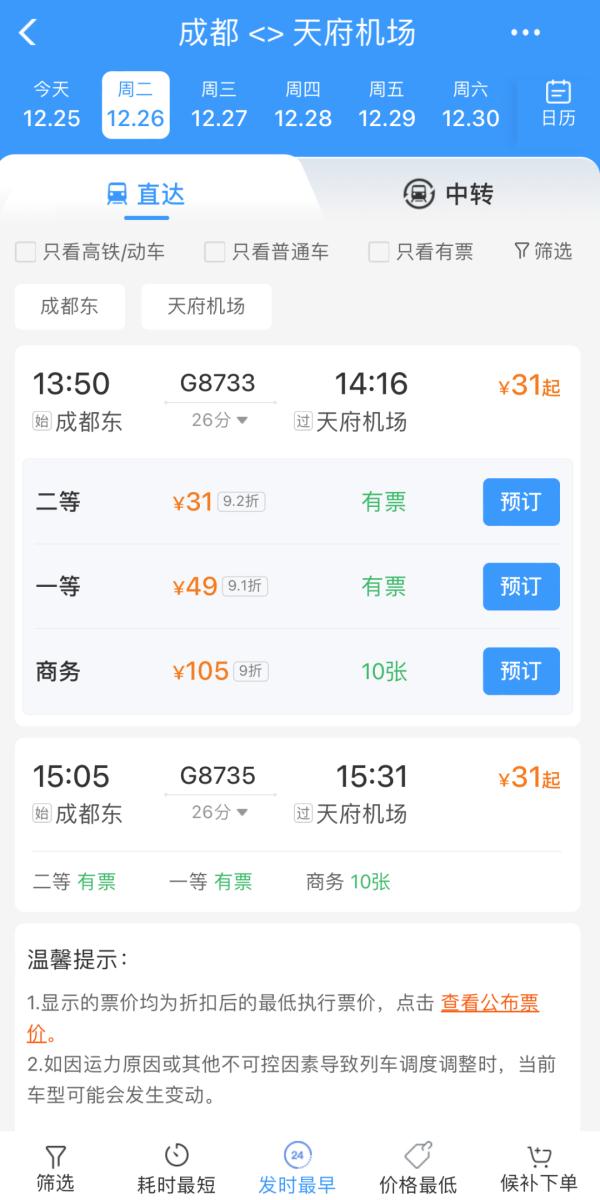Open the 查看公布票价 link
This screenshot has width=600, height=1200.
[x=489, y=1003]
